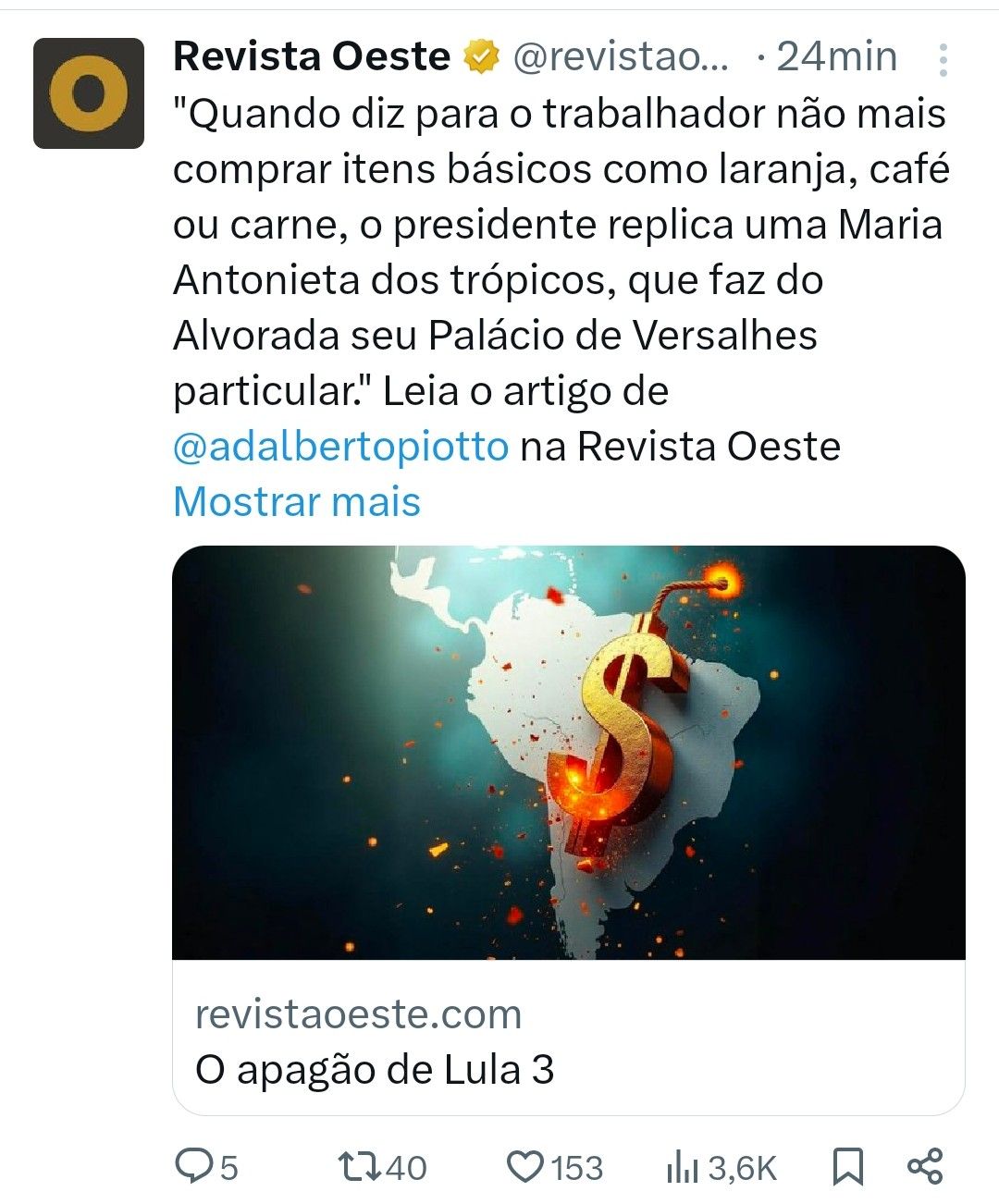The height and width of the screenshot is (1204, 999).
Task: Open the Revista Oeste account name
Action: point(312,57)
